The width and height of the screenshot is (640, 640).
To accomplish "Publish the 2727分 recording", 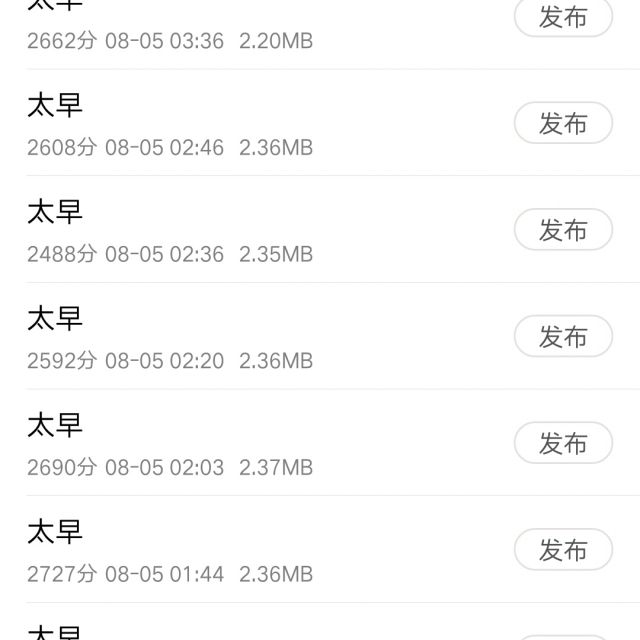I will 562,550.
